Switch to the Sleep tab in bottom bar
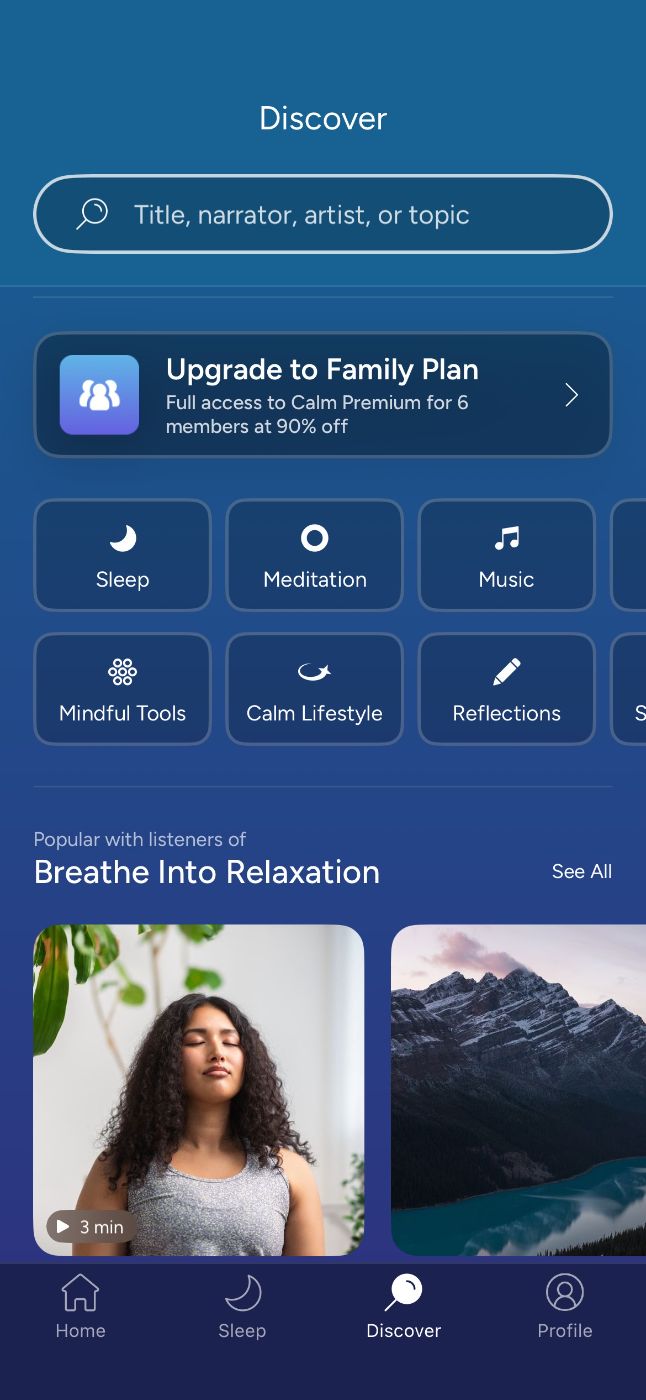Viewport: 646px width, 1400px height. pos(242,1307)
